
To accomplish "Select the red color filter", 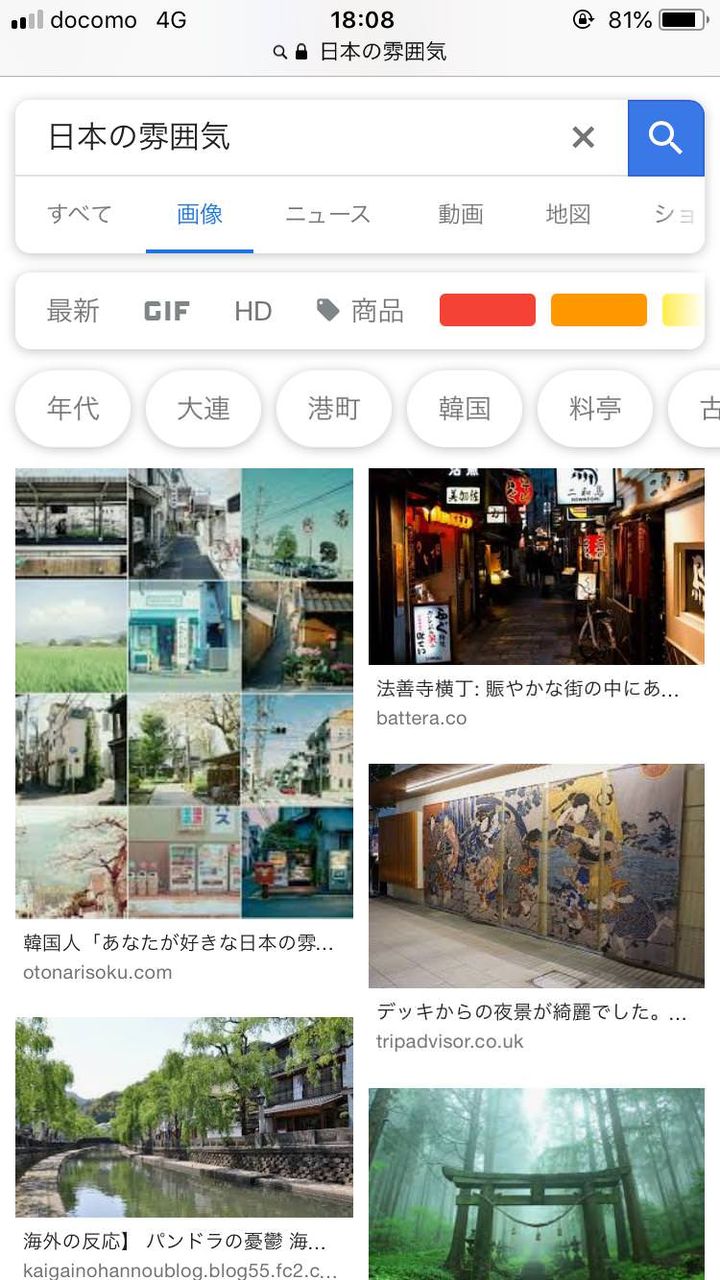I will coord(487,310).
